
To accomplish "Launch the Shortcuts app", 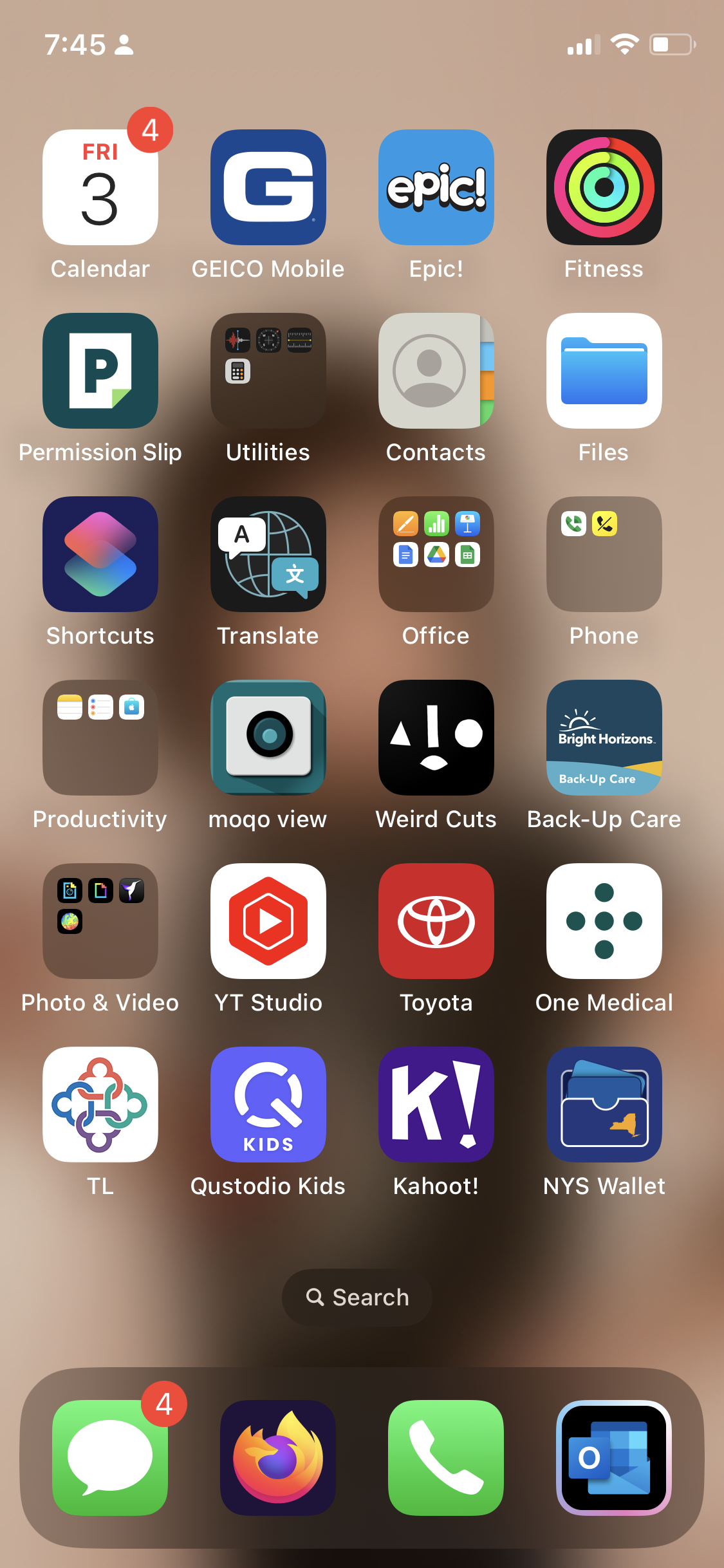I will [100, 554].
